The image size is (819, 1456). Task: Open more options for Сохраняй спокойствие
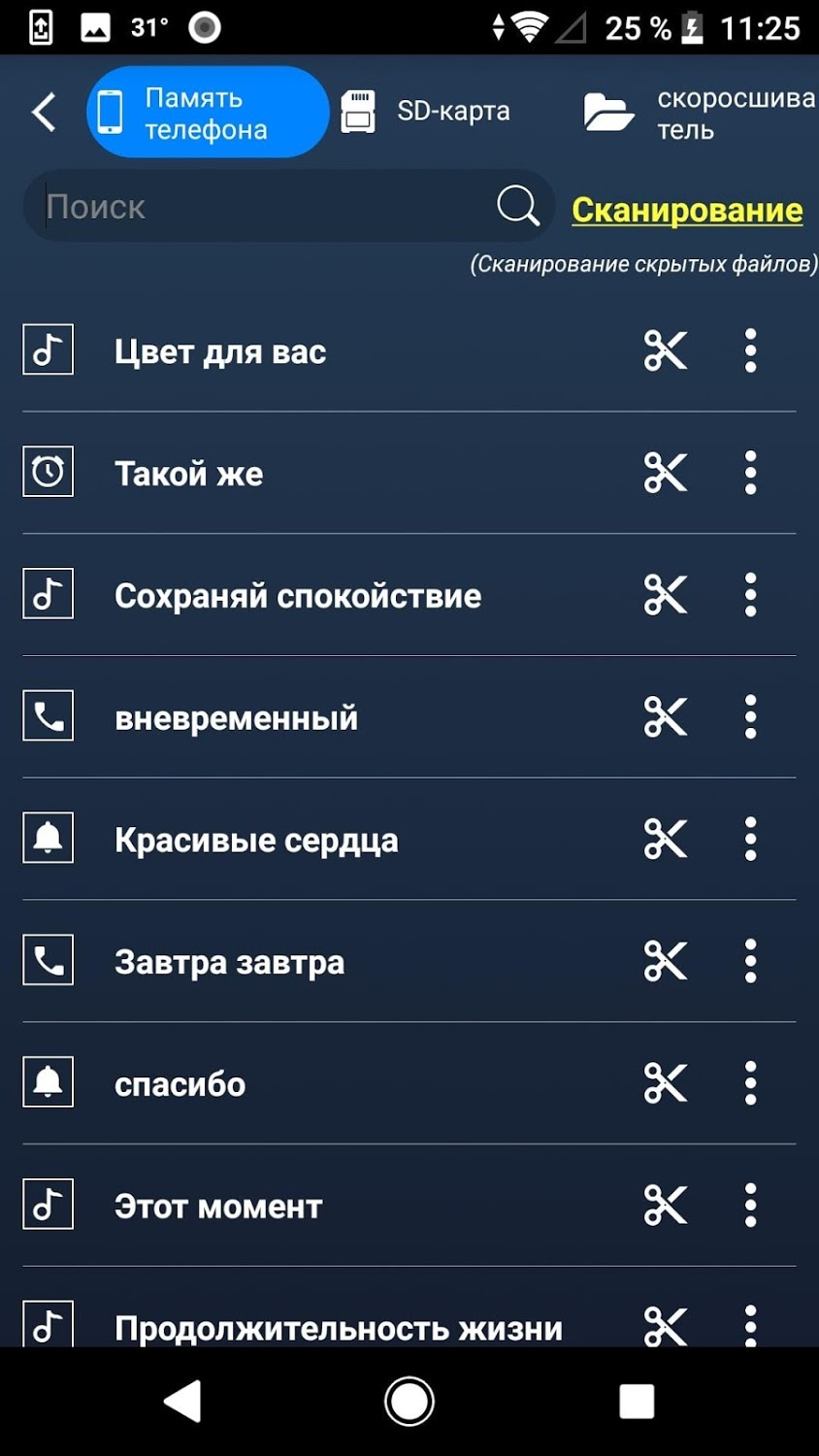[x=750, y=595]
